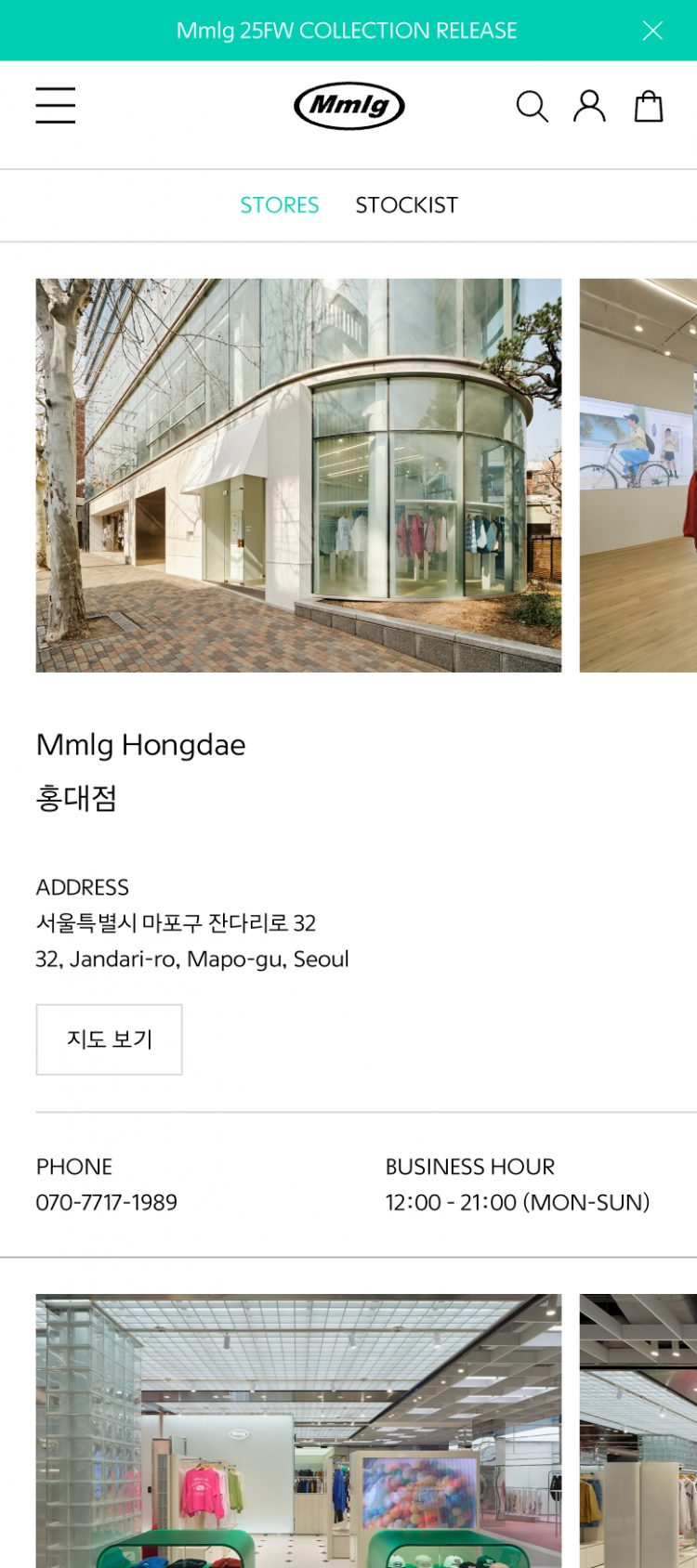Open the Hongdae store exterior photo
Screen dimensions: 697x1568
point(298,475)
